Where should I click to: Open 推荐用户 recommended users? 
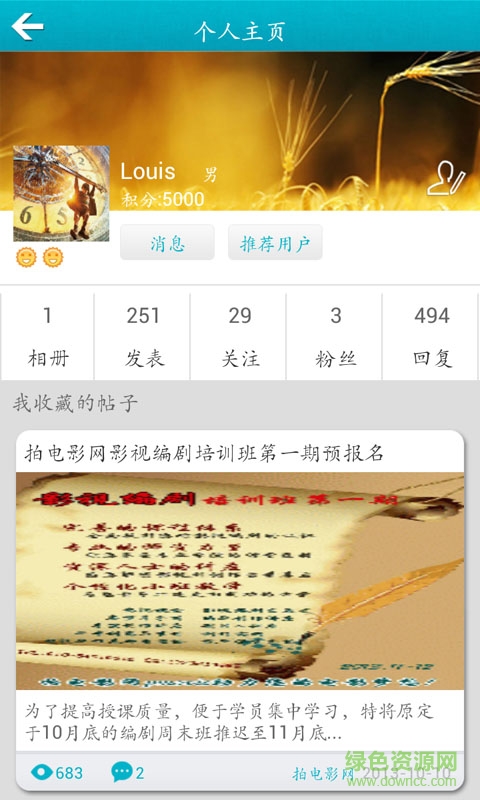click(275, 242)
